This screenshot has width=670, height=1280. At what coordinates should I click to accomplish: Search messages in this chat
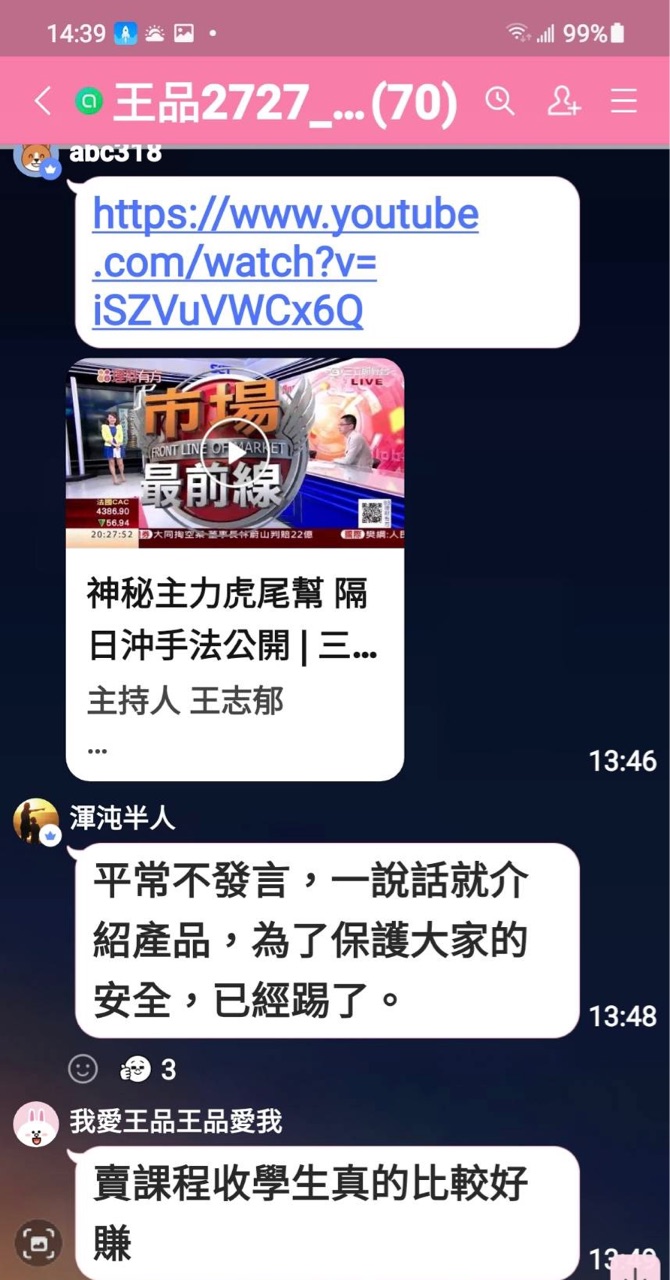tap(499, 101)
